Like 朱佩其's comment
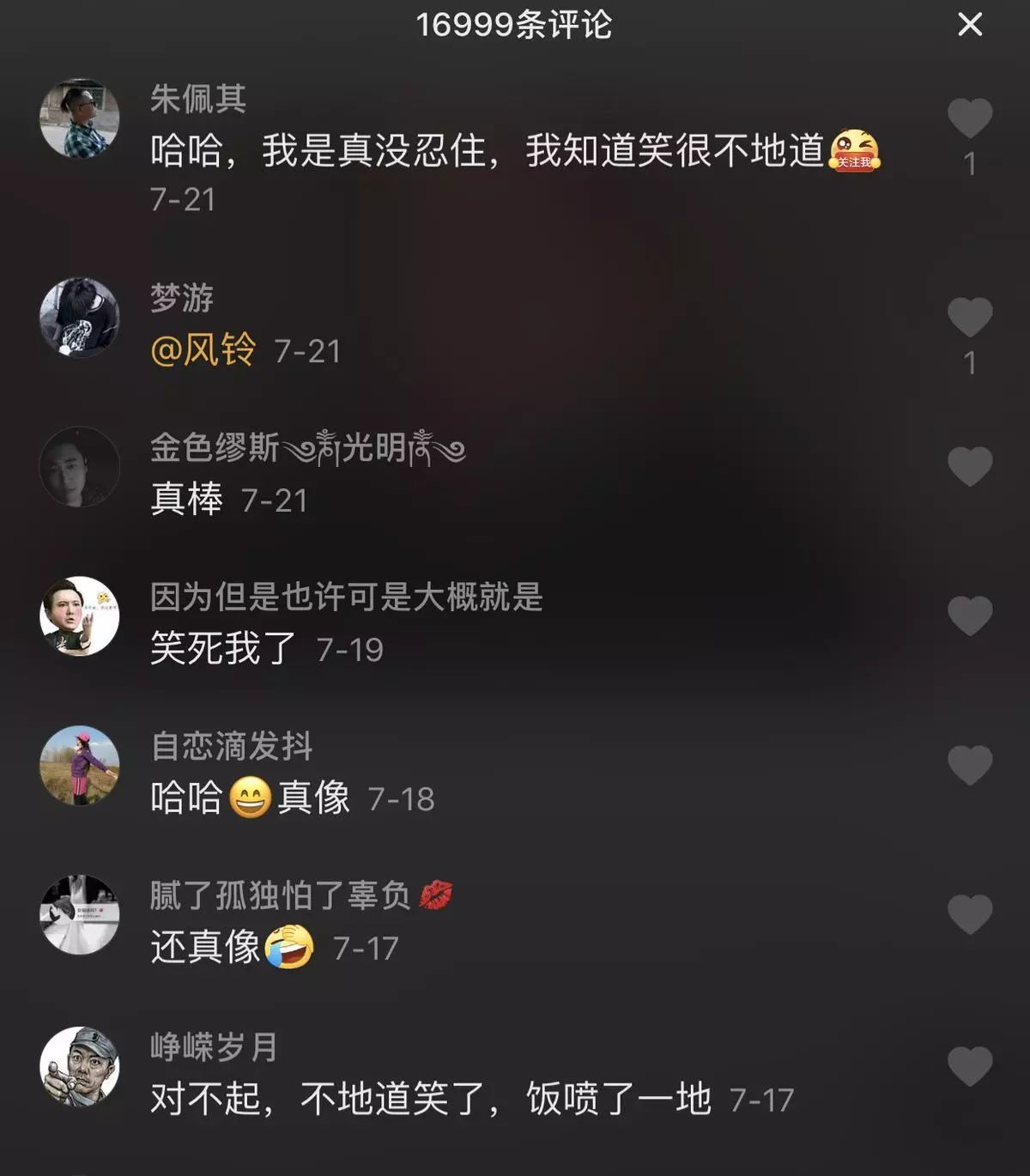Screen dimensions: 1030x1176 [969, 118]
